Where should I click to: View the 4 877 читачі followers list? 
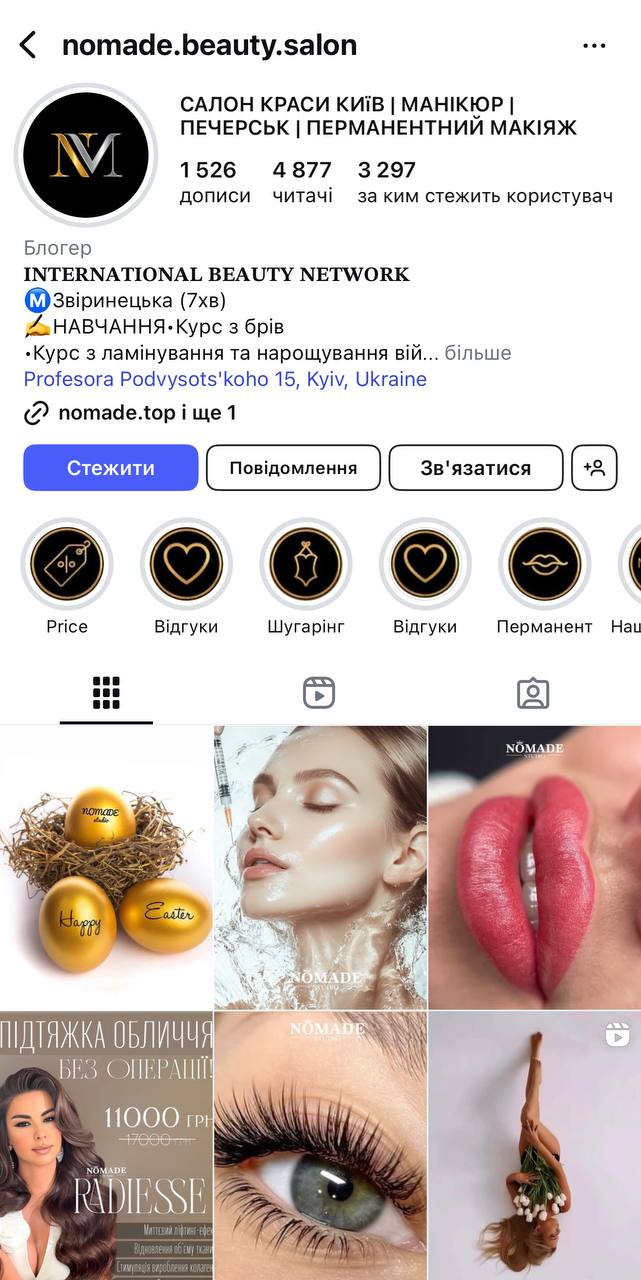(x=302, y=181)
